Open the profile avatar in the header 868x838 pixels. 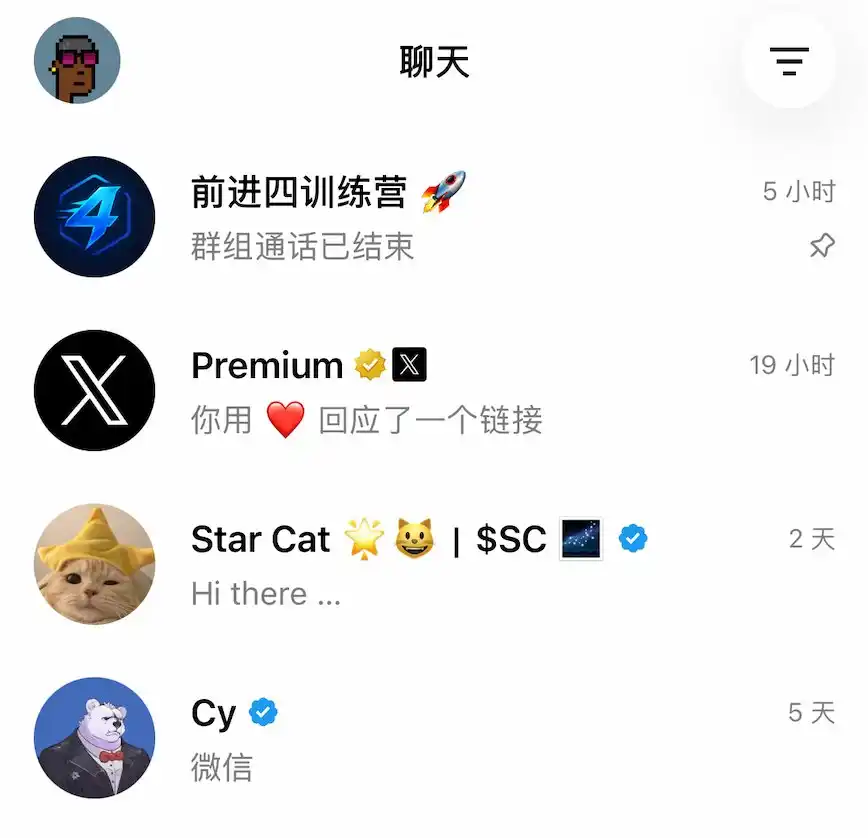click(x=77, y=61)
